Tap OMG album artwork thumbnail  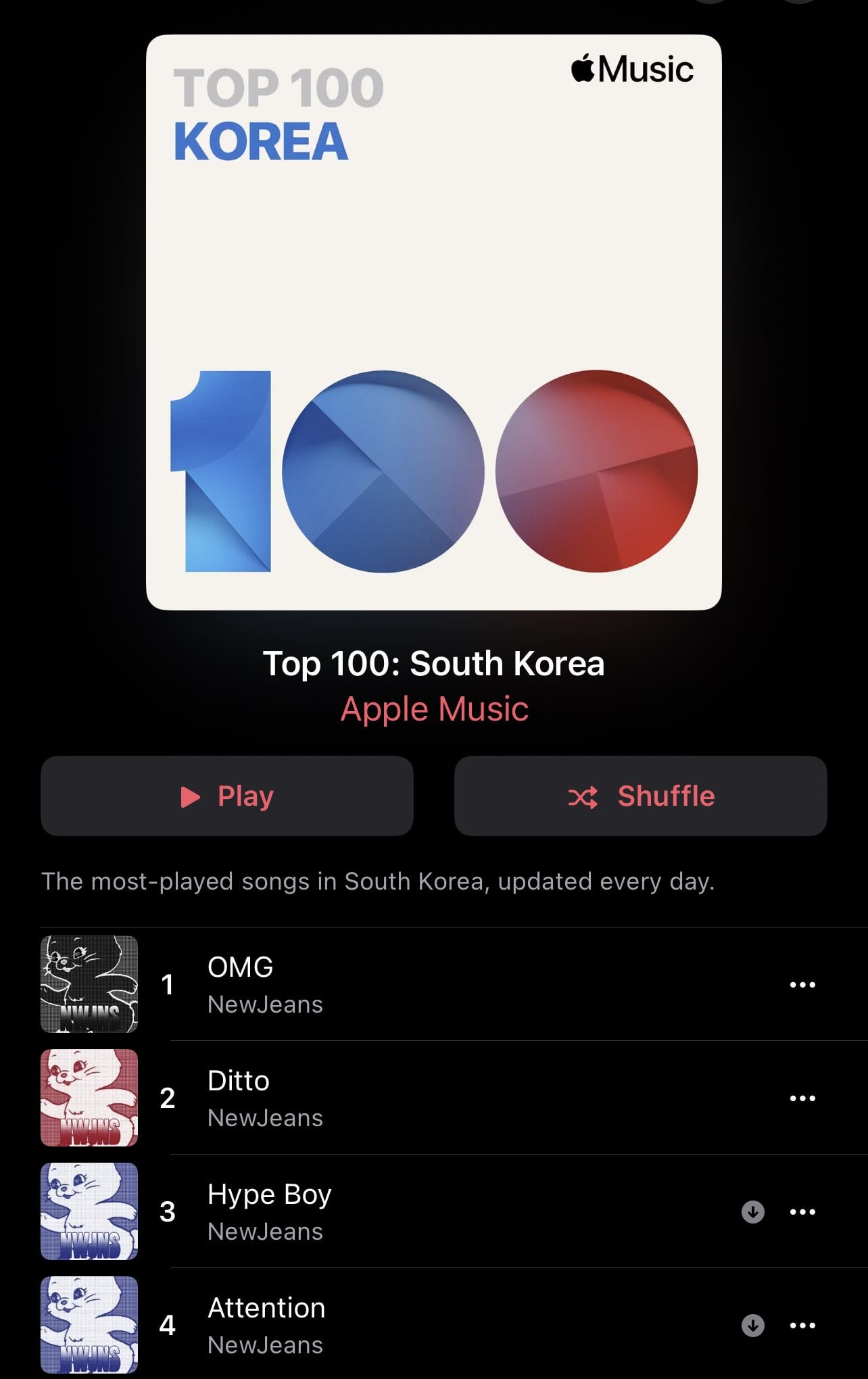(89, 984)
